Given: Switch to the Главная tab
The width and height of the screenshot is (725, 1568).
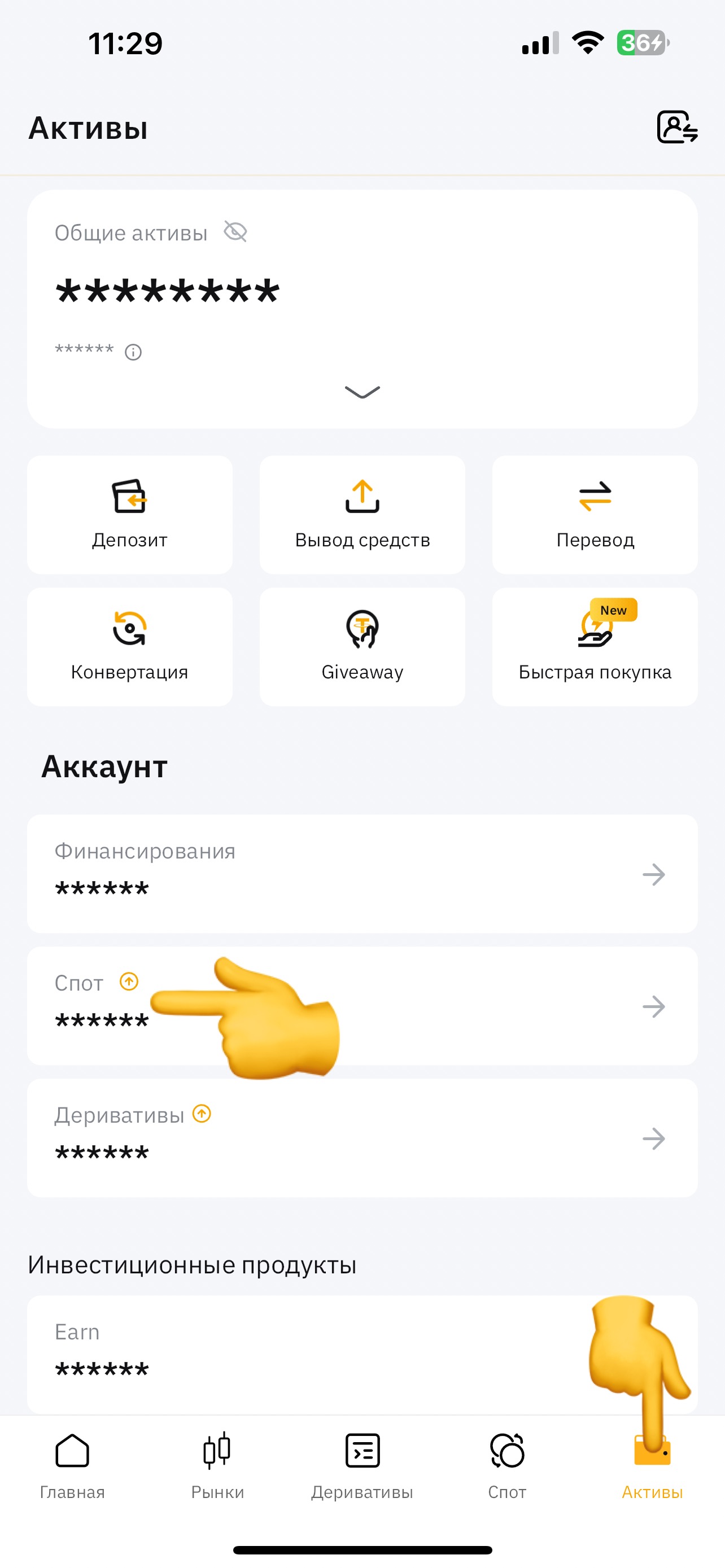Looking at the screenshot, I should (72, 1466).
